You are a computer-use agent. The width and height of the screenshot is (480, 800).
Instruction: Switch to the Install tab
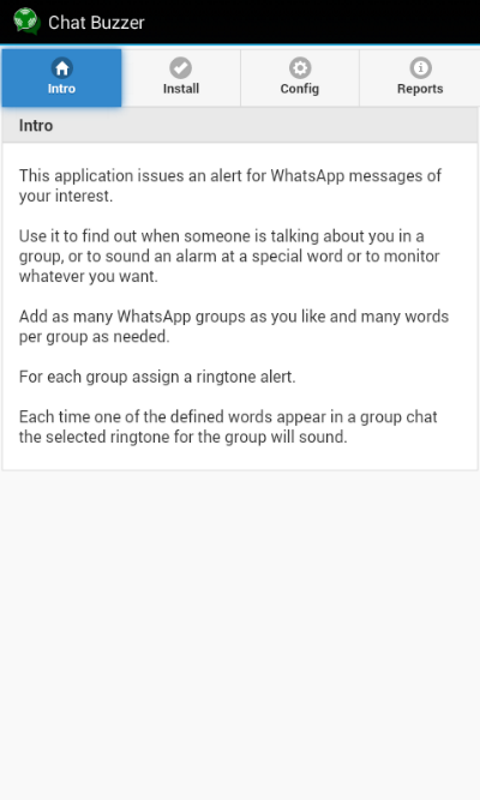click(x=181, y=78)
